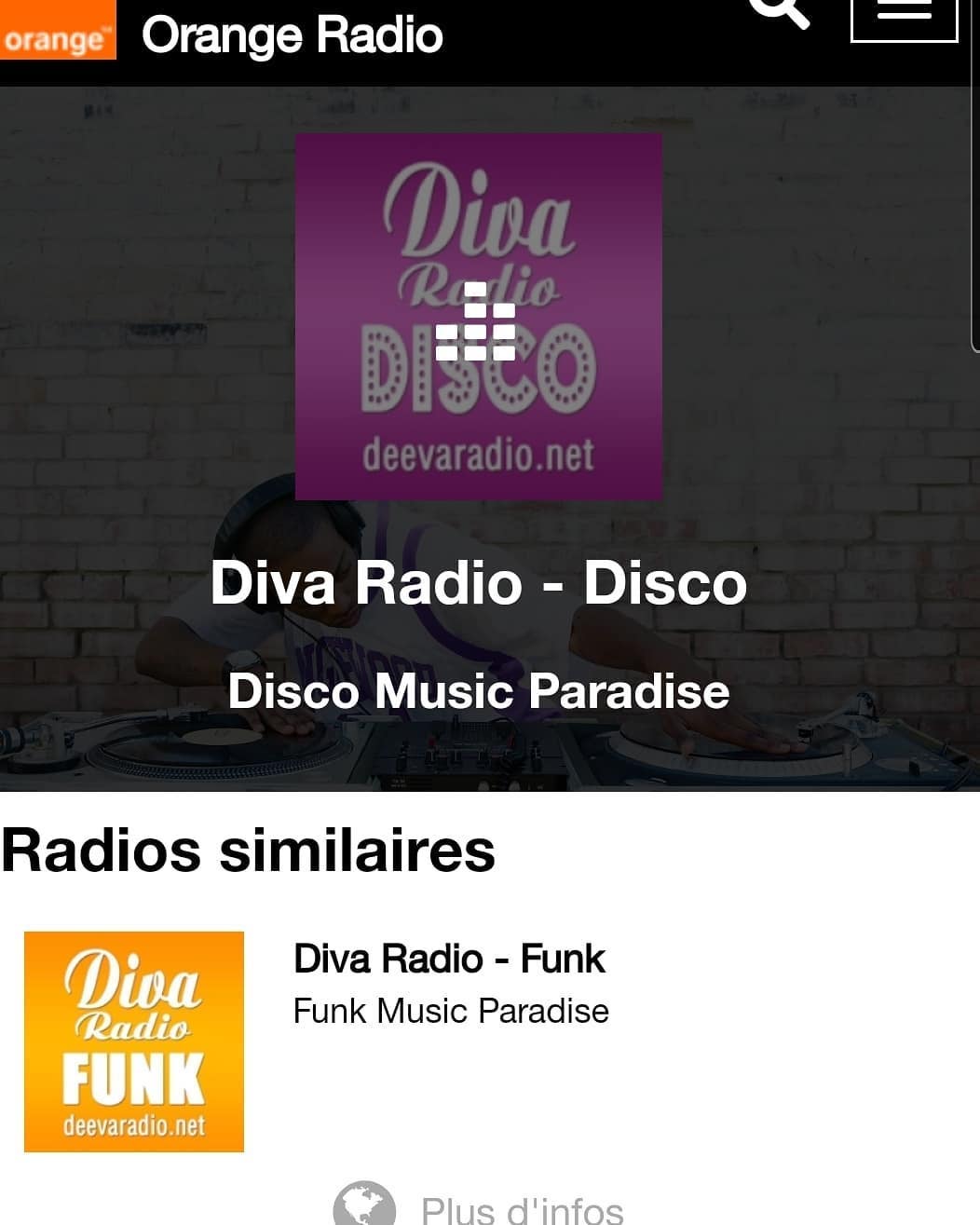
Task: Open the hamburger menu
Action: [x=904, y=20]
